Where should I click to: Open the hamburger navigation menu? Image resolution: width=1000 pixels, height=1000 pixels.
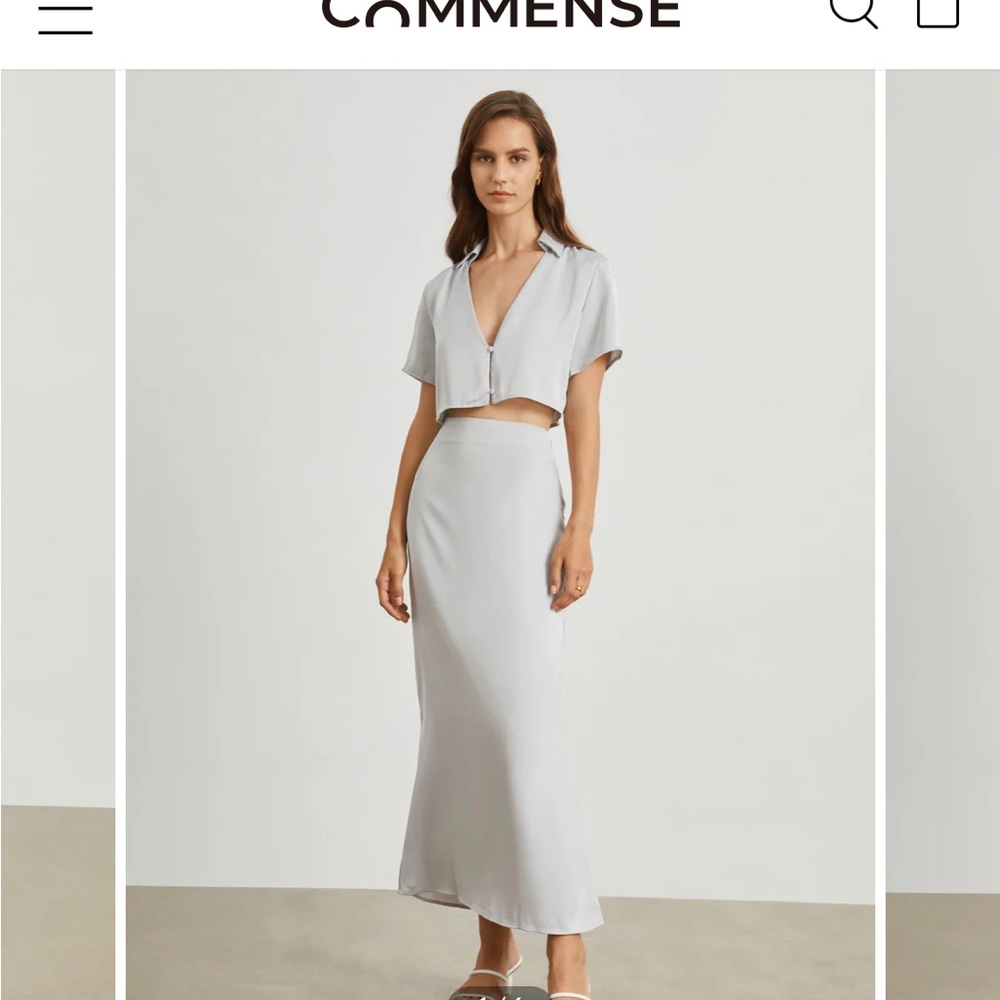pyautogui.click(x=65, y=18)
